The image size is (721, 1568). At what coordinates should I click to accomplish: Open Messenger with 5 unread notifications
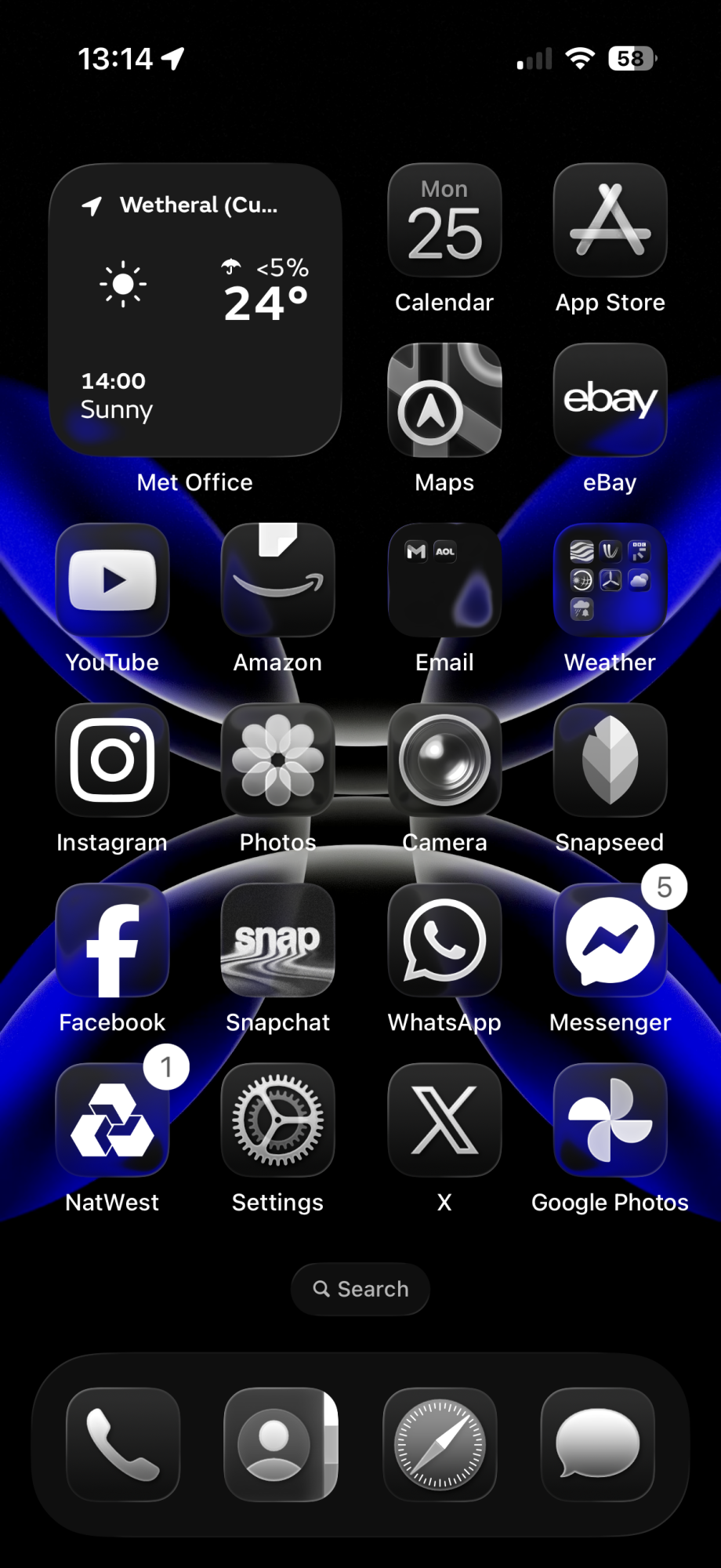[x=610, y=940]
